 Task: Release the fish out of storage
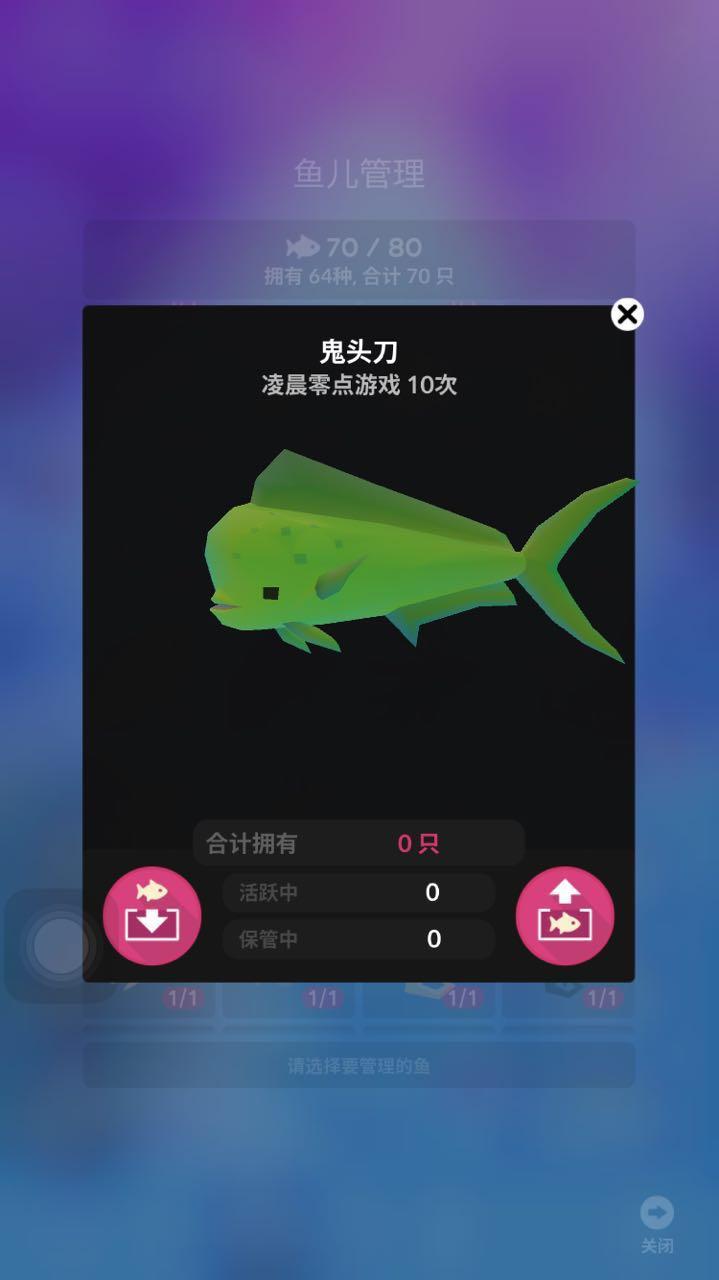coord(565,916)
